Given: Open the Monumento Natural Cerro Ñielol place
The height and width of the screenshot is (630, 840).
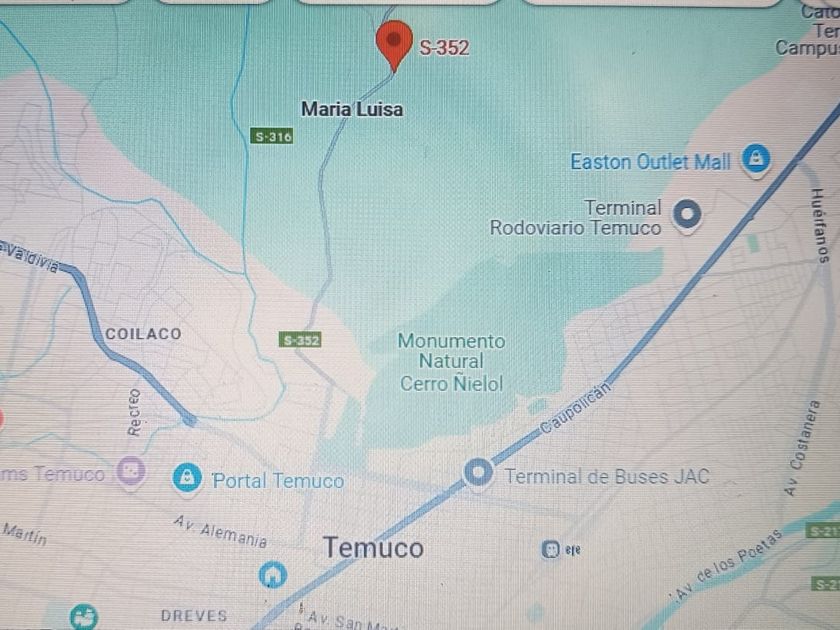Looking at the screenshot, I should [x=451, y=361].
